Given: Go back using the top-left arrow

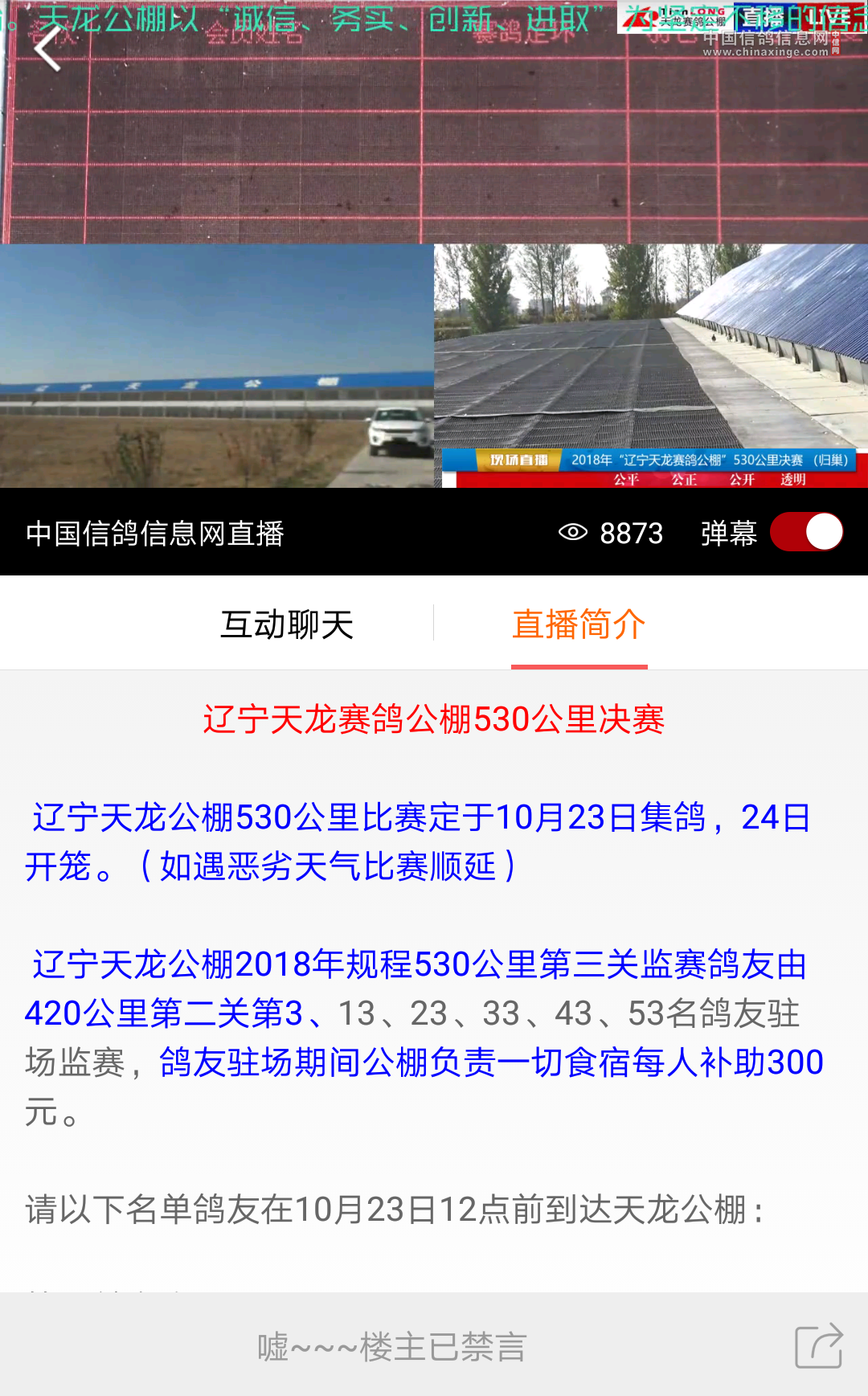Looking at the screenshot, I should coord(48,48).
